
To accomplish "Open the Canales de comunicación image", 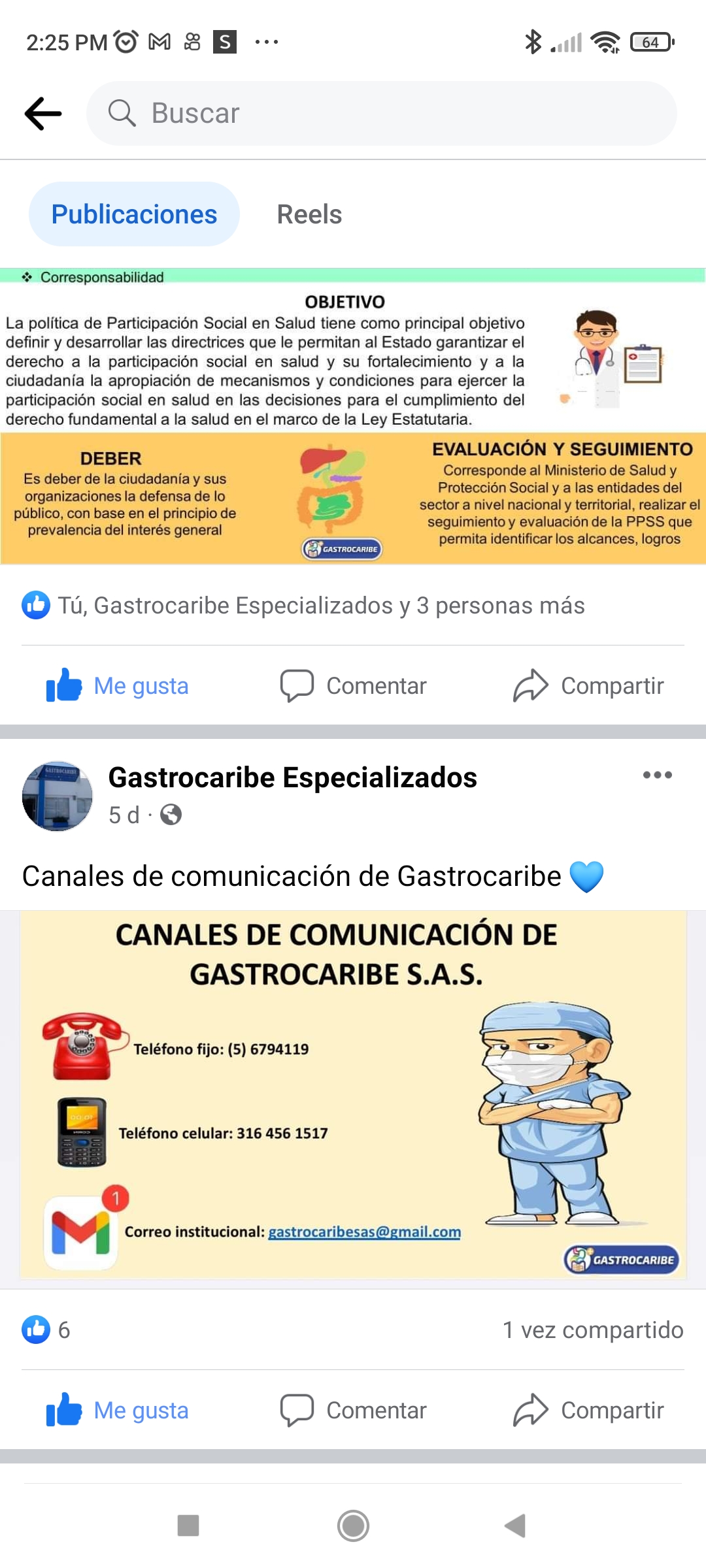I will (x=353, y=1094).
